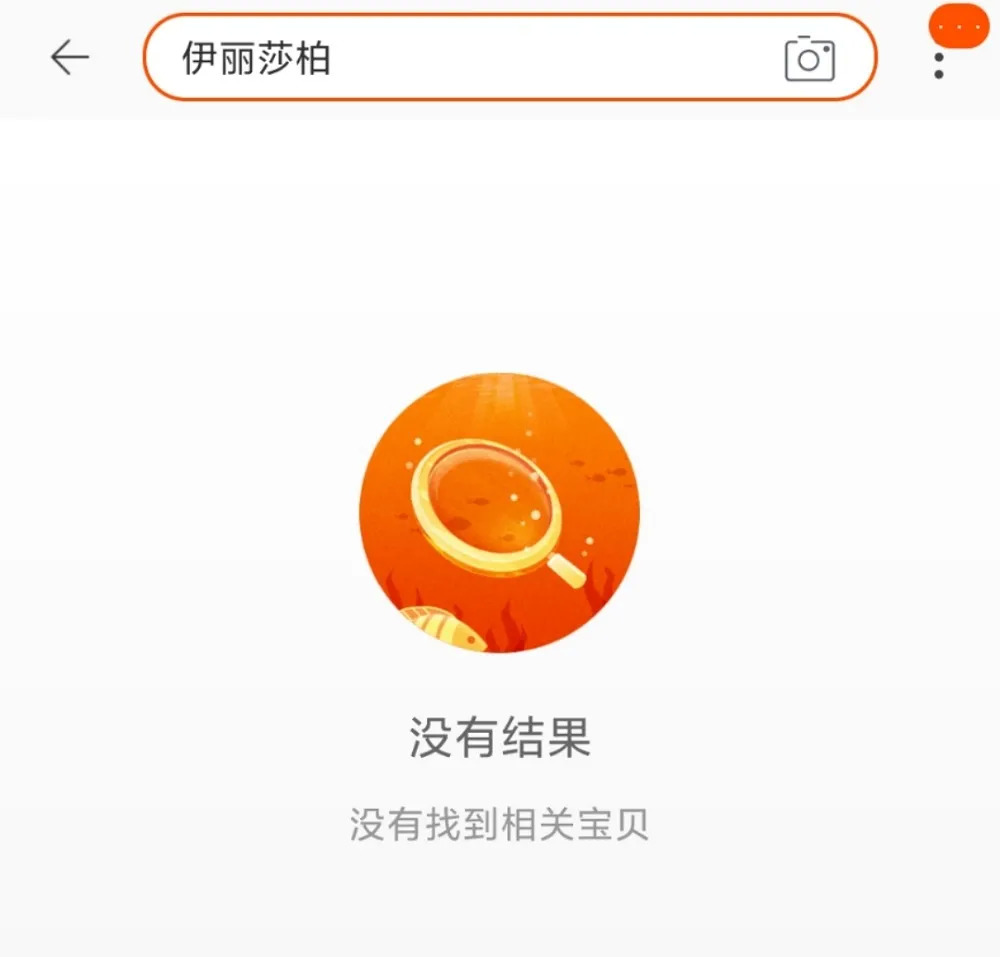Open the camera image search
1000x957 pixels.
tap(809, 59)
